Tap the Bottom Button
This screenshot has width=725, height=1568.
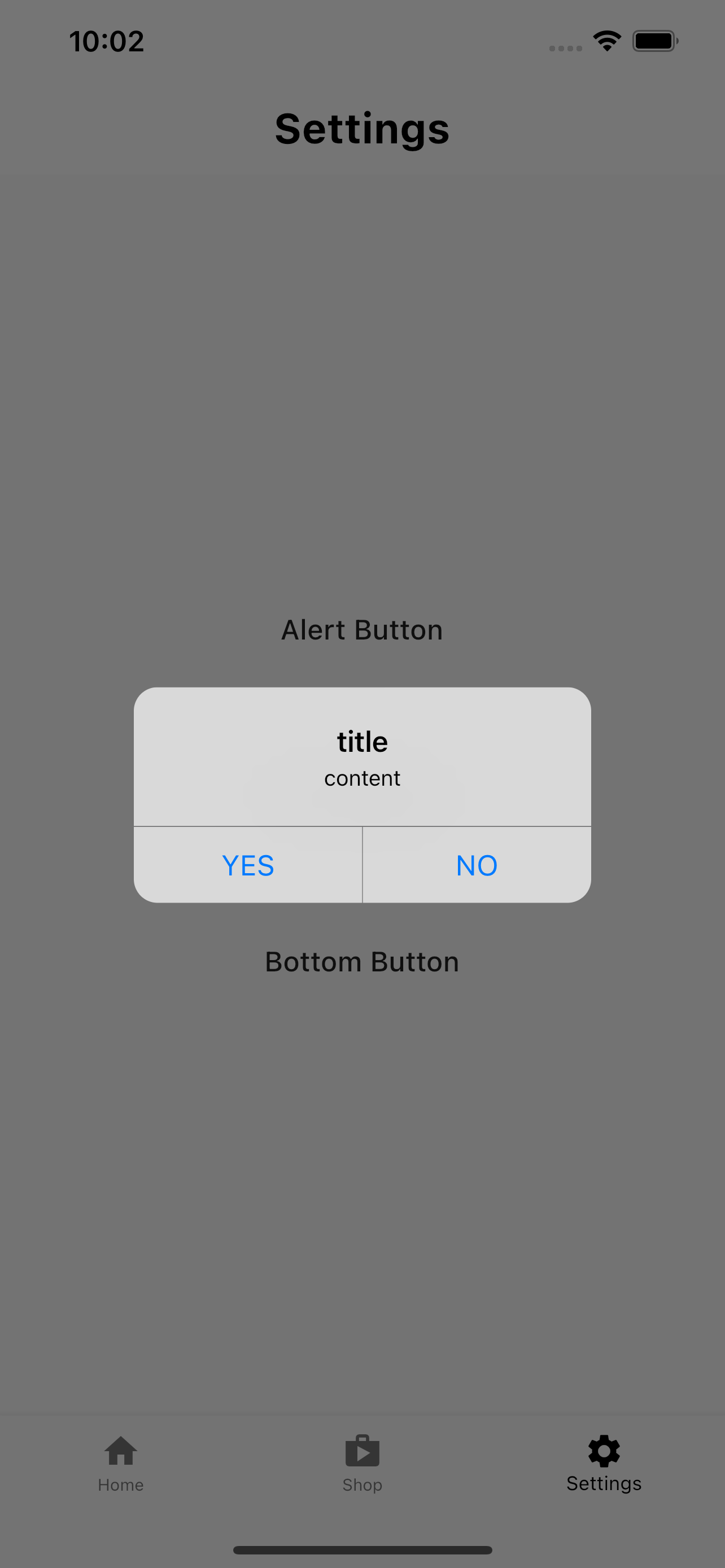coord(362,962)
